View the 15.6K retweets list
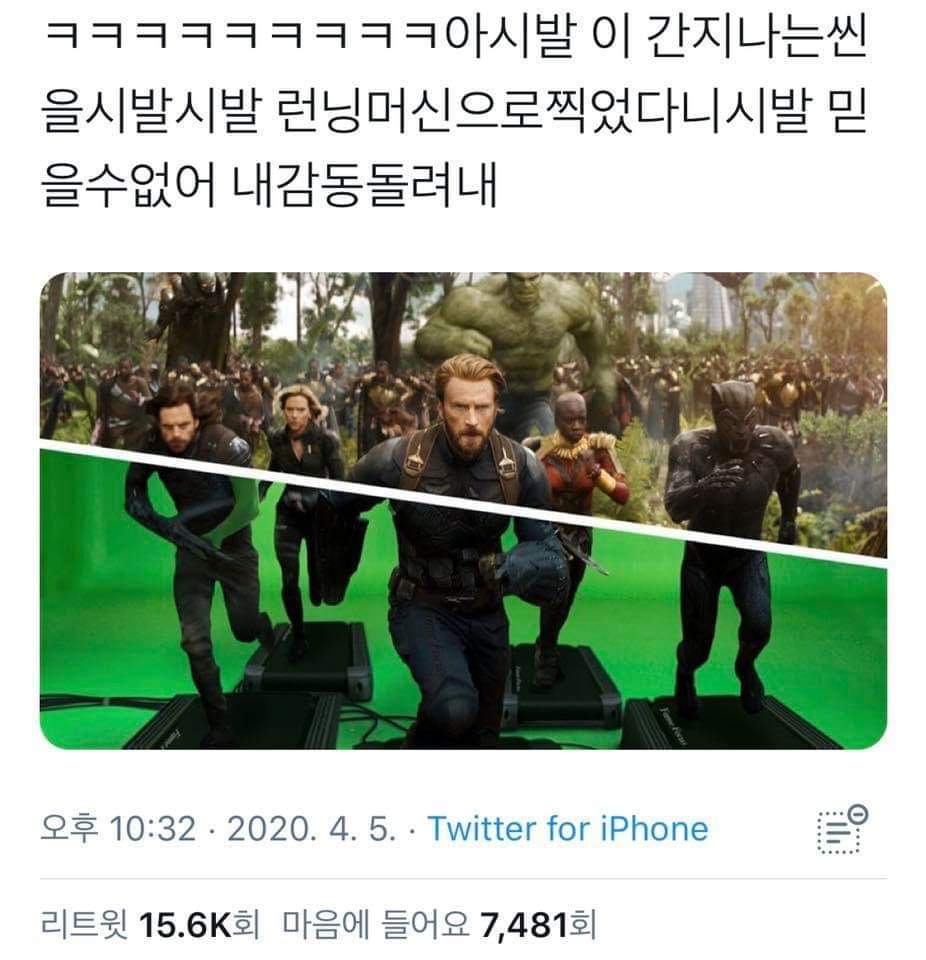Screen dimensions: 926x960 coord(149,924)
